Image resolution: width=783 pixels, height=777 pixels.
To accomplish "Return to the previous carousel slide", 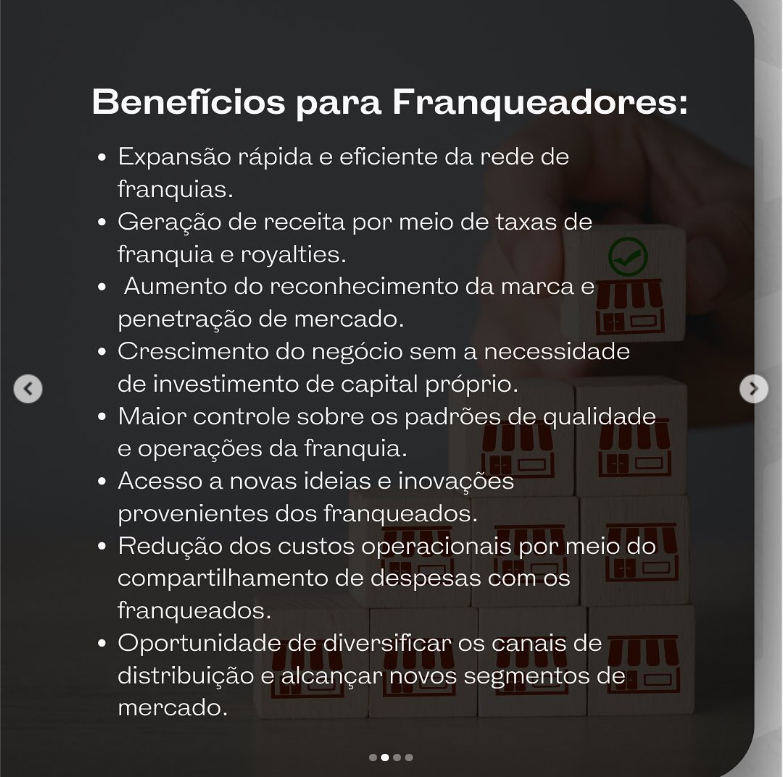I will pos(28,388).
